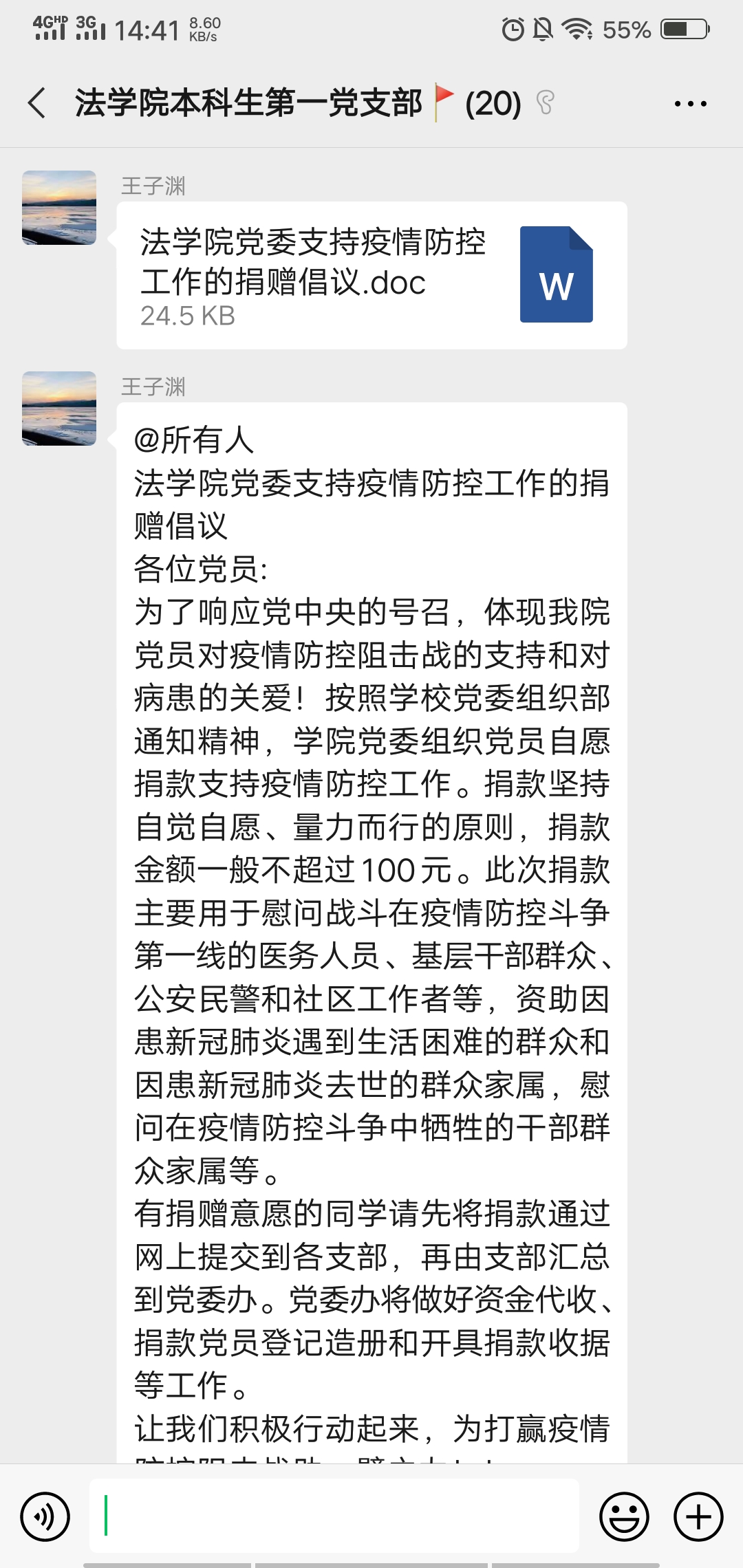Focus the message text field
Screen dimensions: 743x1568
334,1516
